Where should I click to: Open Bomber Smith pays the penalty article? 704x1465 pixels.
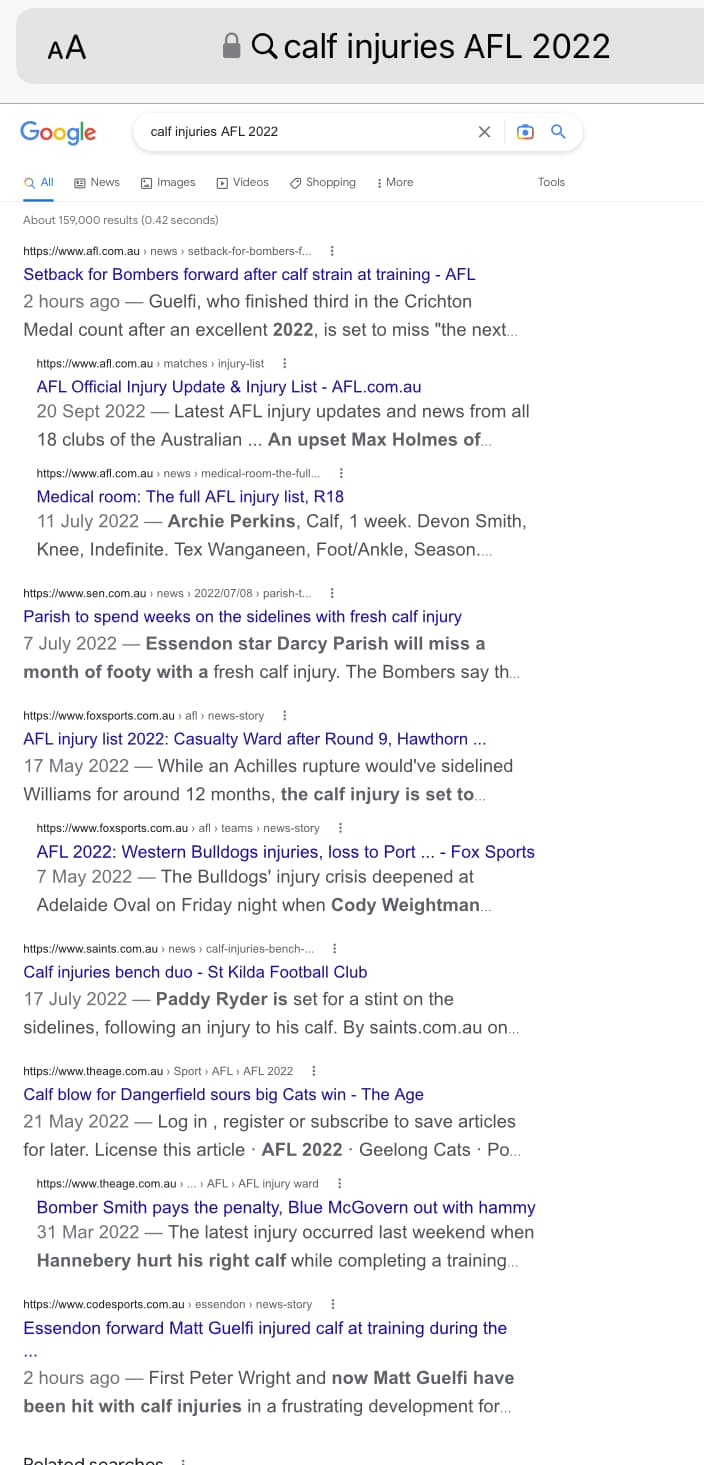click(286, 1208)
